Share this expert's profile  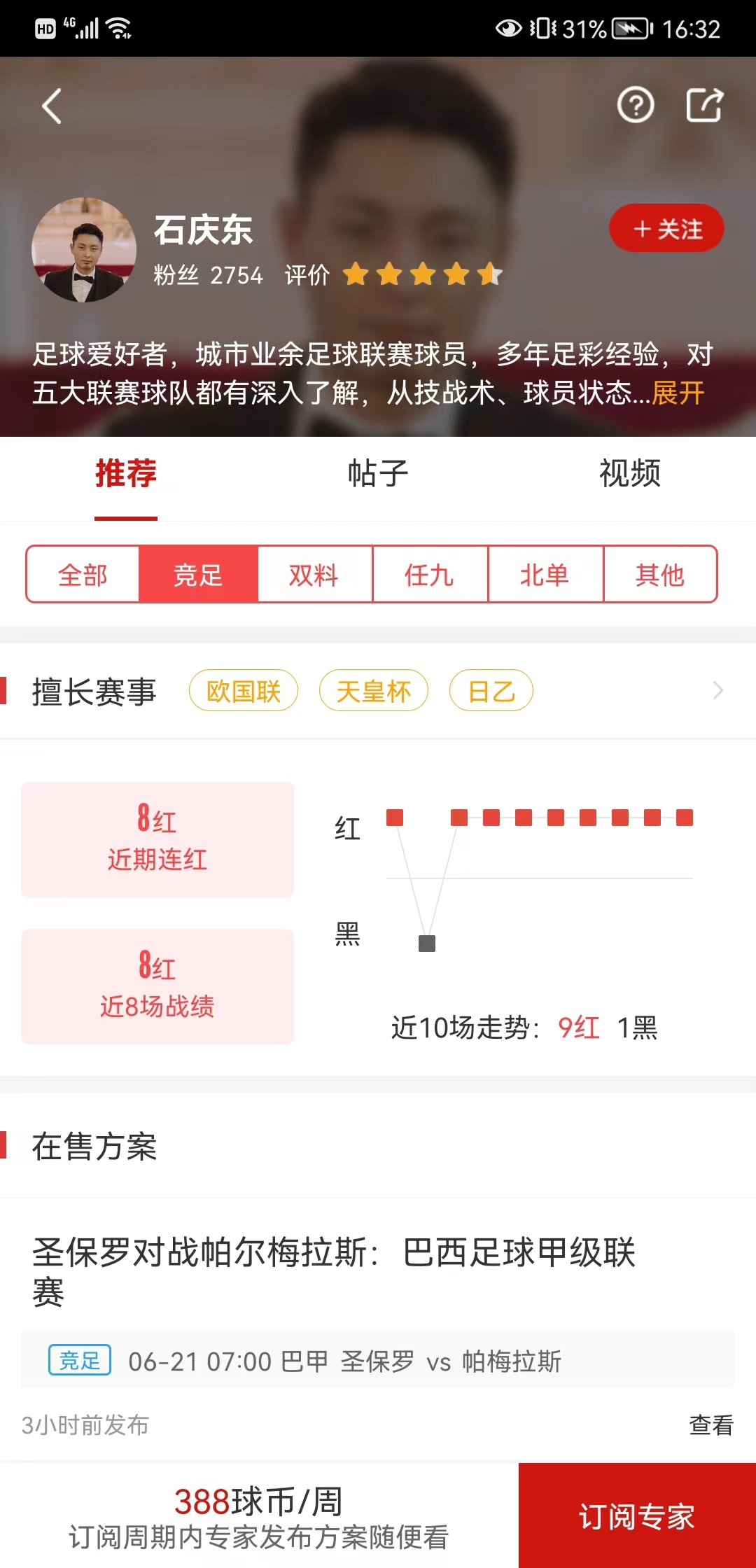(x=704, y=106)
